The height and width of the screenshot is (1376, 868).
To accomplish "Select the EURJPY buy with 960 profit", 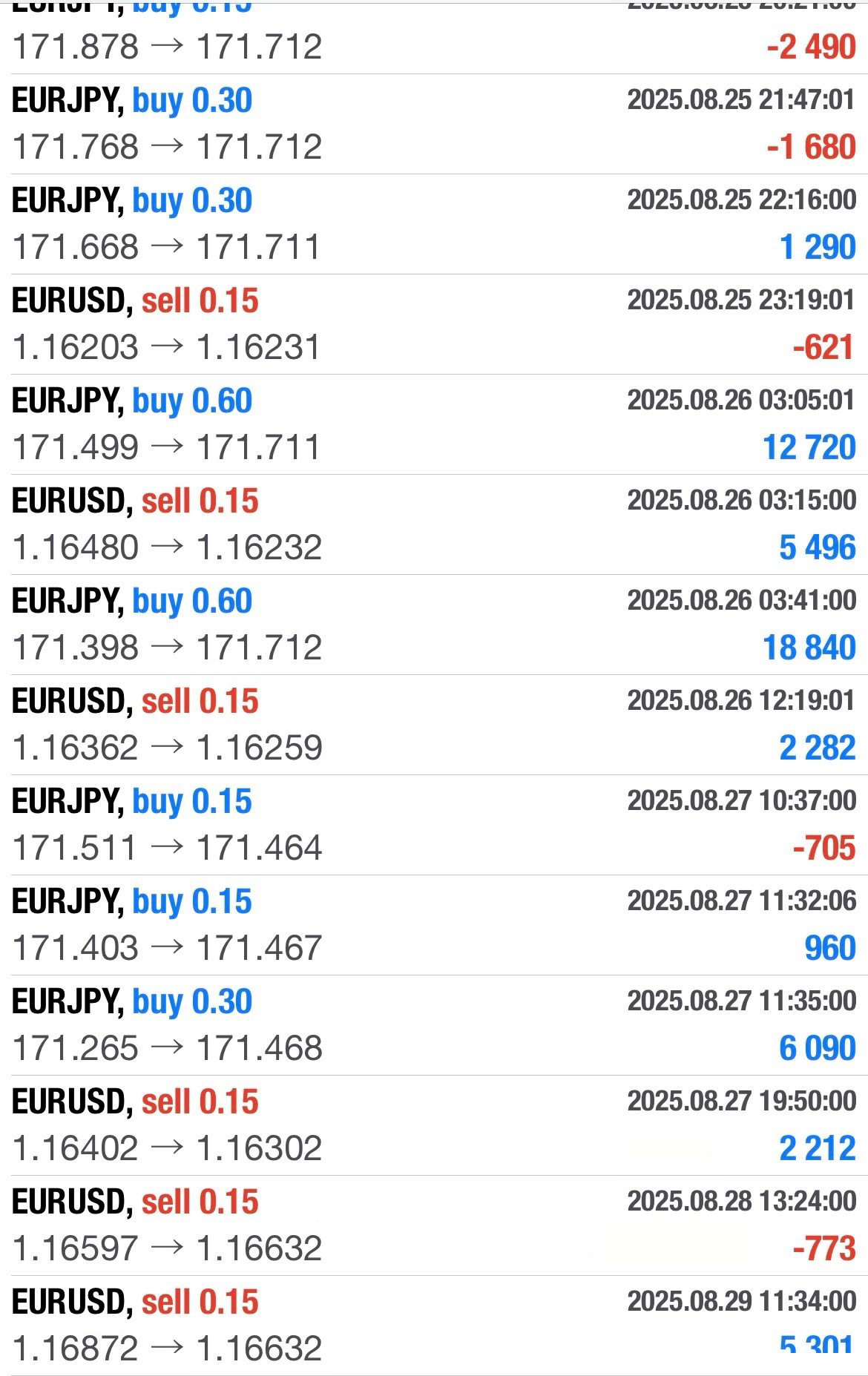I will tap(434, 925).
